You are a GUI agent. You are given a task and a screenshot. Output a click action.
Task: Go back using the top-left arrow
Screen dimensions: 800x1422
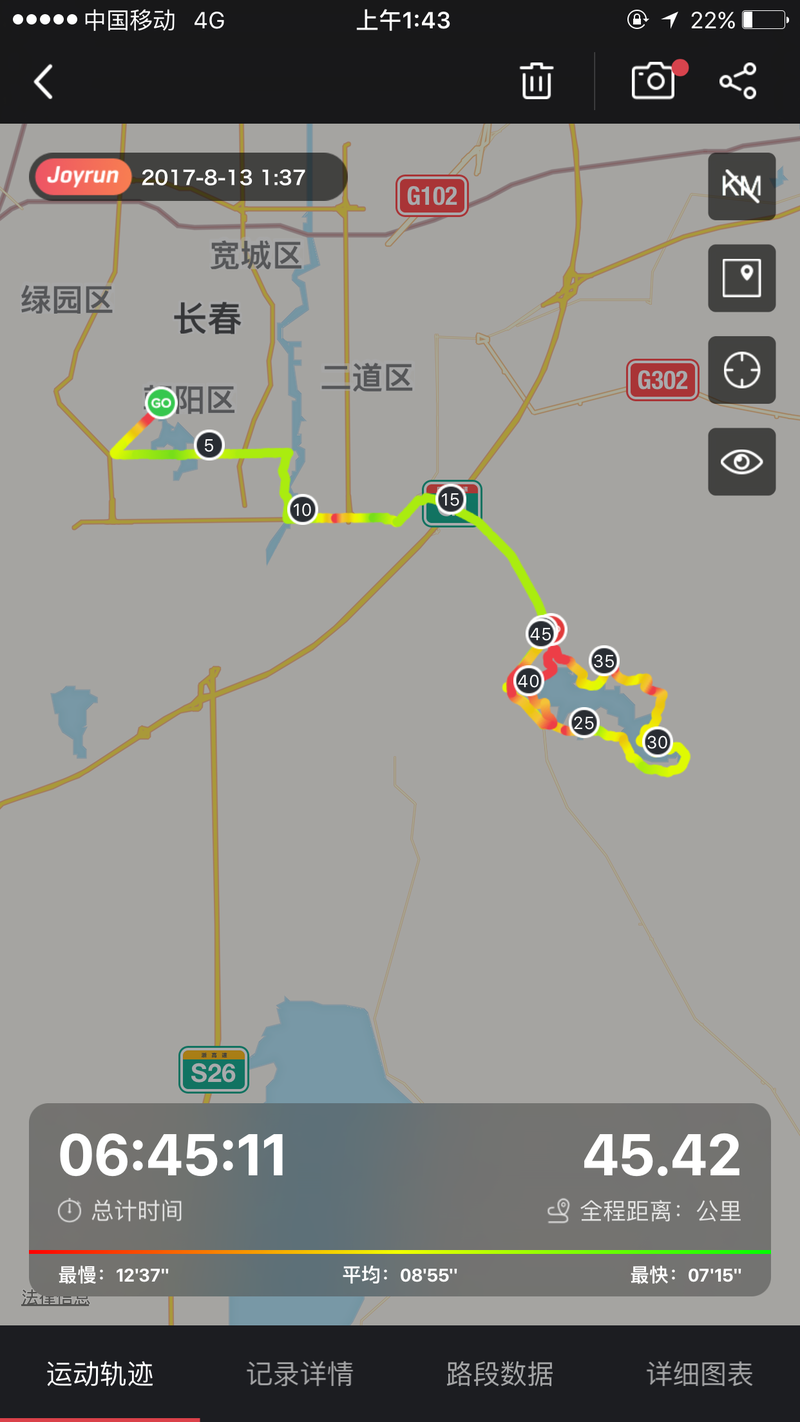[43, 82]
